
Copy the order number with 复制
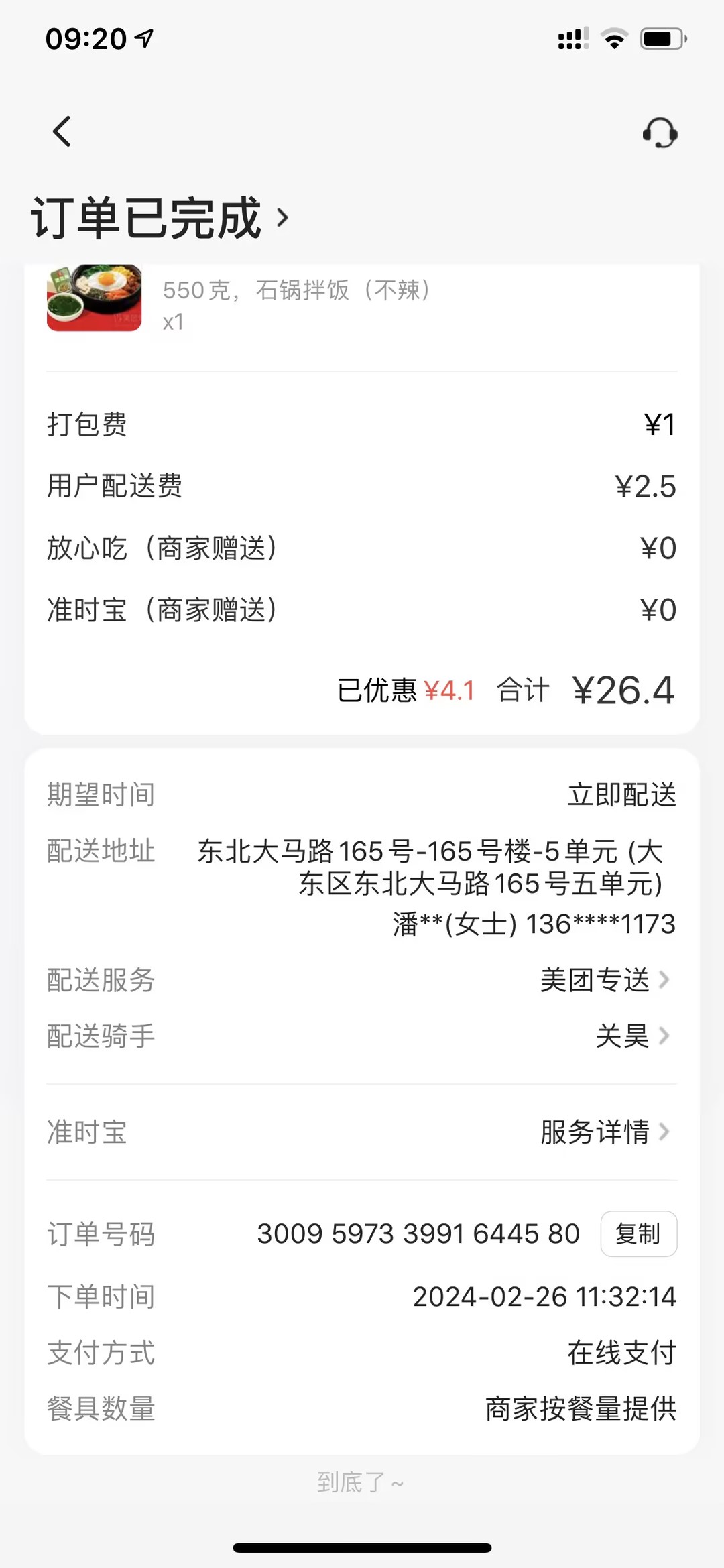[x=638, y=1233]
